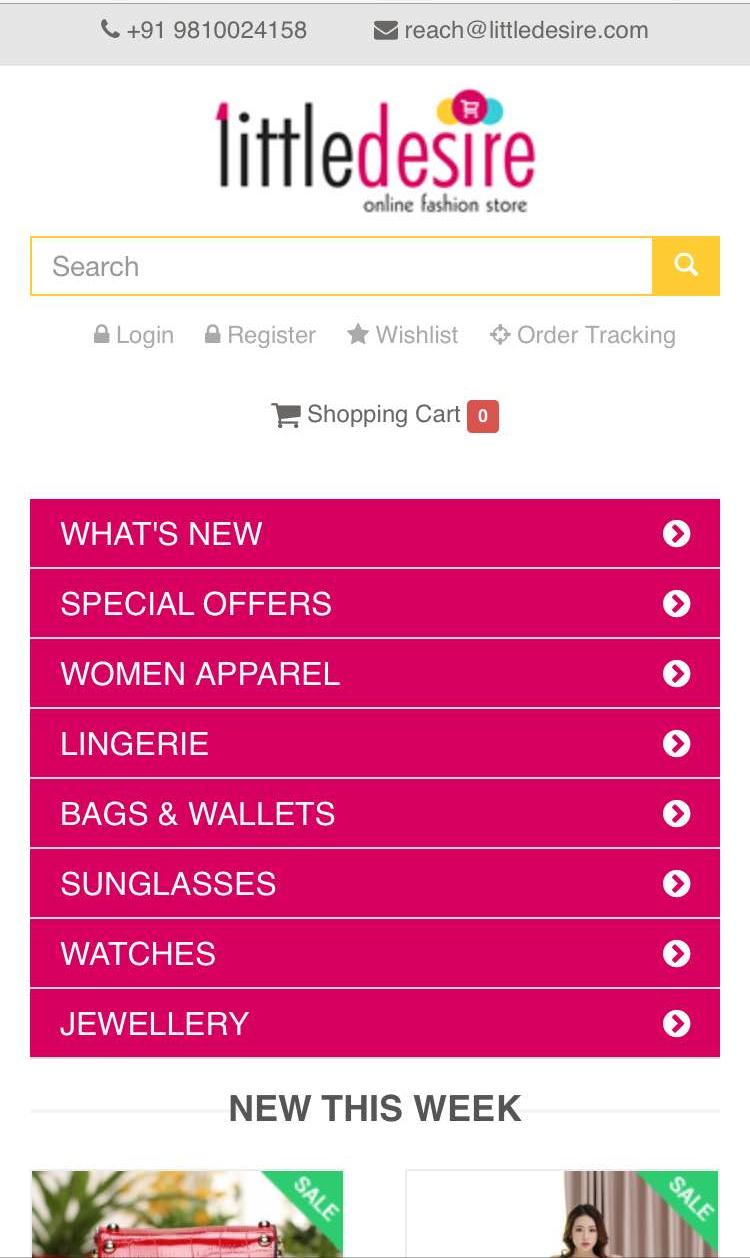
Task: Tap the yellow search magnifier button
Action: tap(686, 266)
